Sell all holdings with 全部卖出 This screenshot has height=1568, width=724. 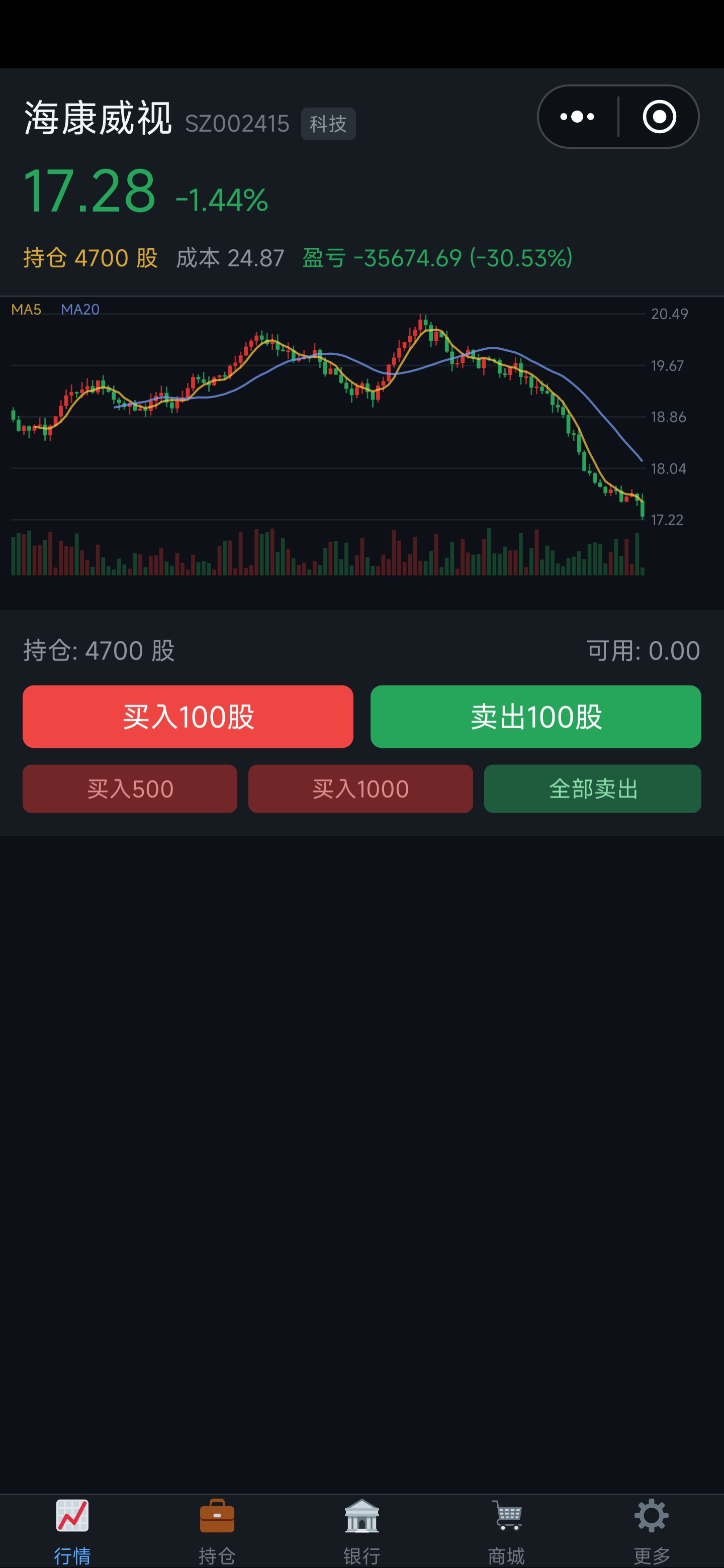point(592,788)
